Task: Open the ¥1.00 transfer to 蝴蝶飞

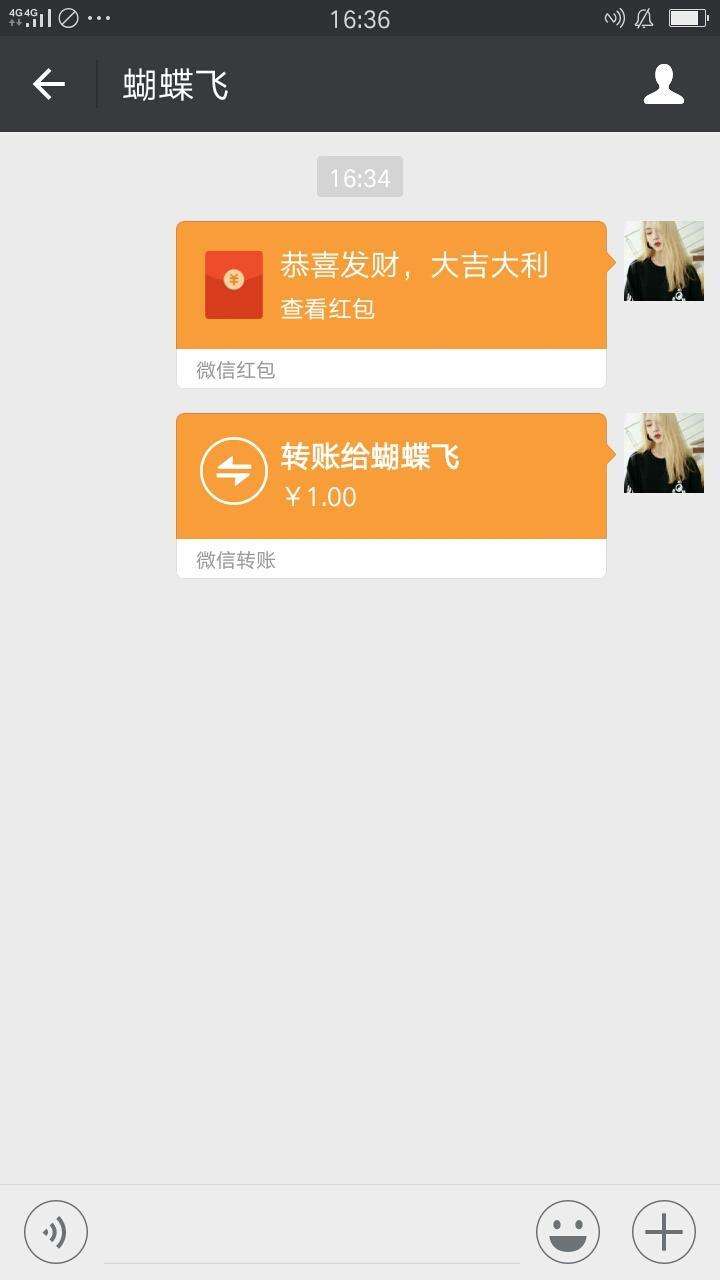Action: pyautogui.click(x=391, y=477)
